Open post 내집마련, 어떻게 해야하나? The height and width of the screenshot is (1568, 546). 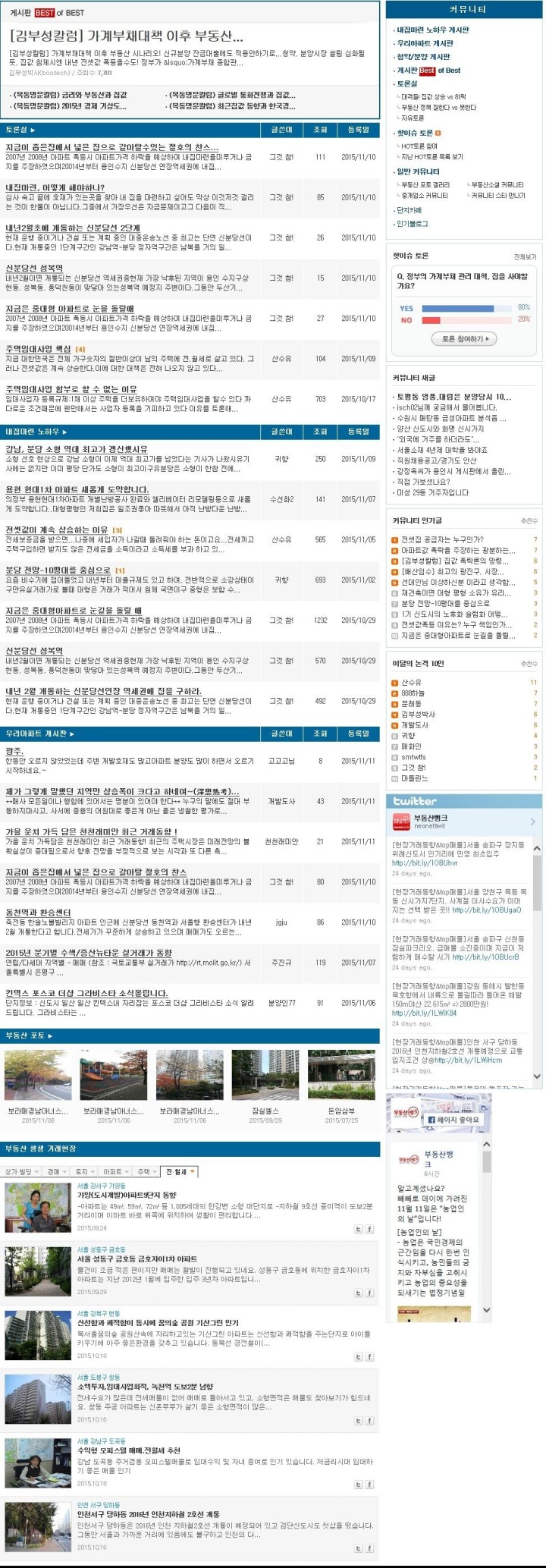(x=55, y=187)
